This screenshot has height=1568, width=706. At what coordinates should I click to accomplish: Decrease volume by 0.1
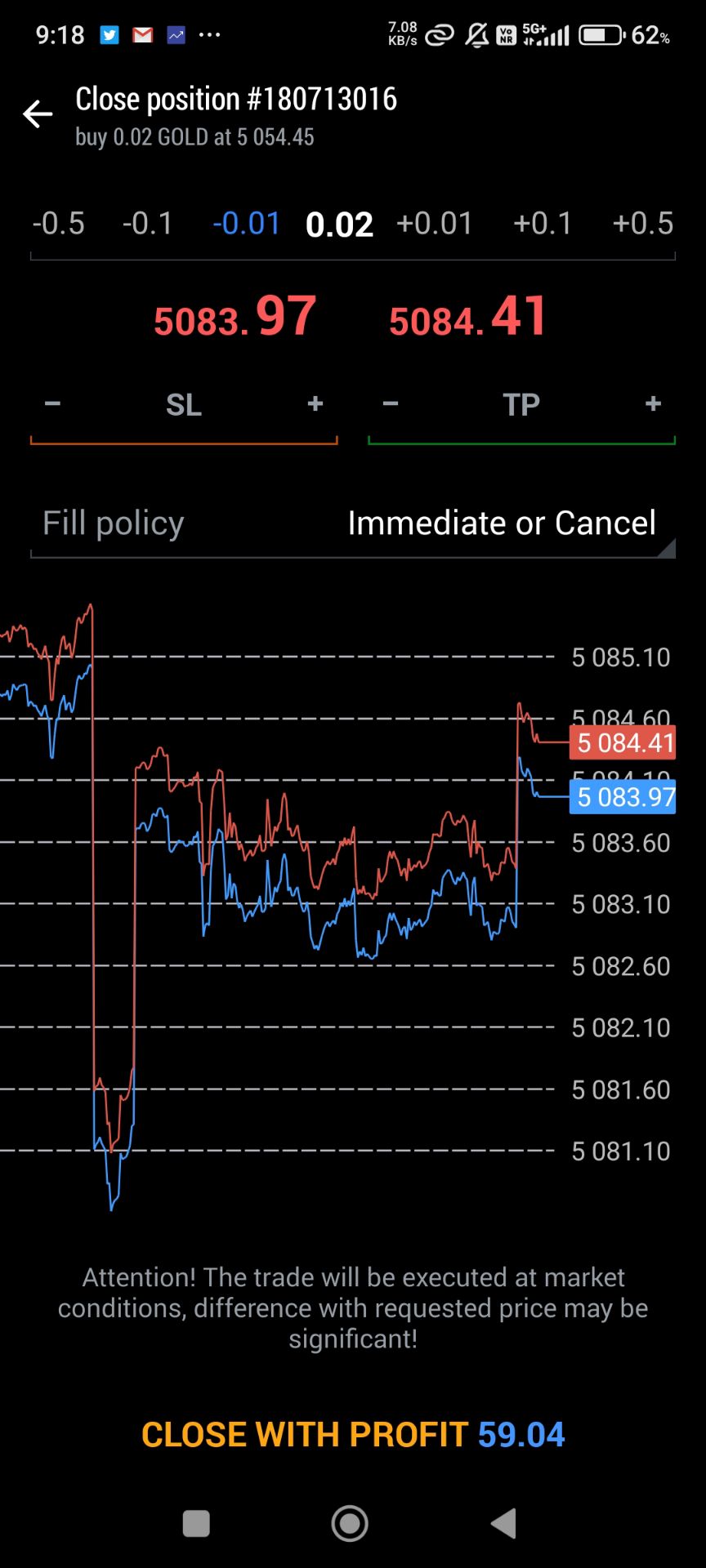tap(148, 224)
